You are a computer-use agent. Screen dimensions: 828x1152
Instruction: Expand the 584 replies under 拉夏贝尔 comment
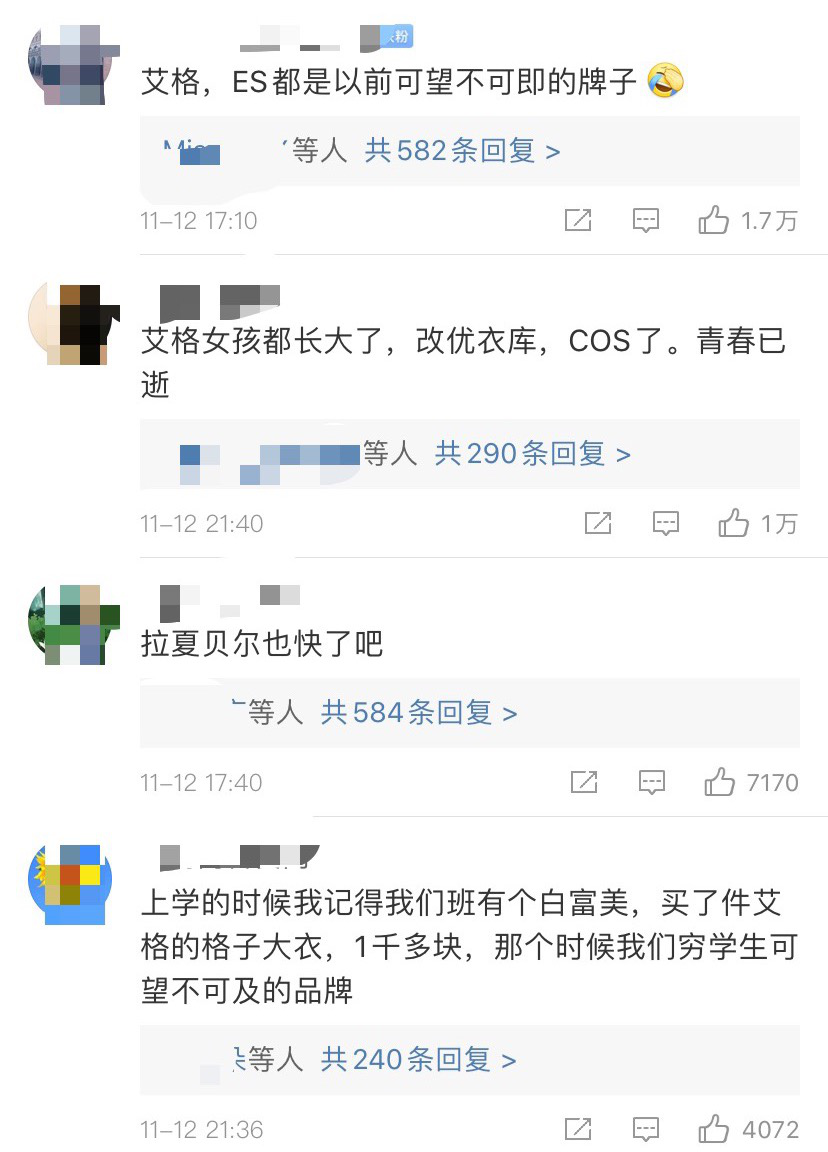(x=418, y=713)
